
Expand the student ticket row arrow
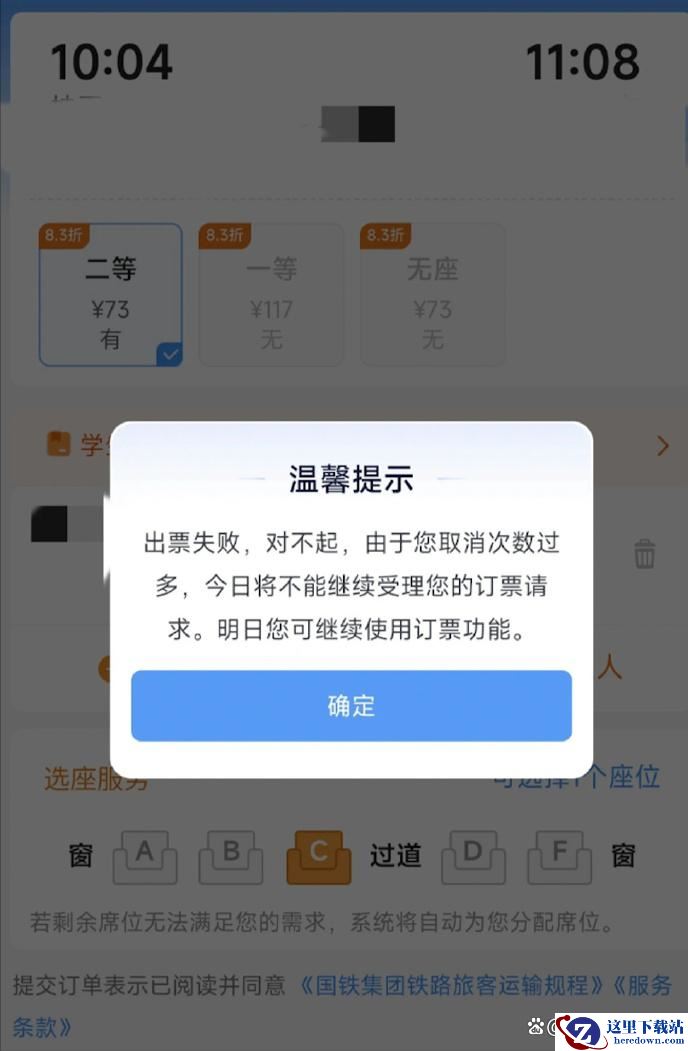point(662,446)
